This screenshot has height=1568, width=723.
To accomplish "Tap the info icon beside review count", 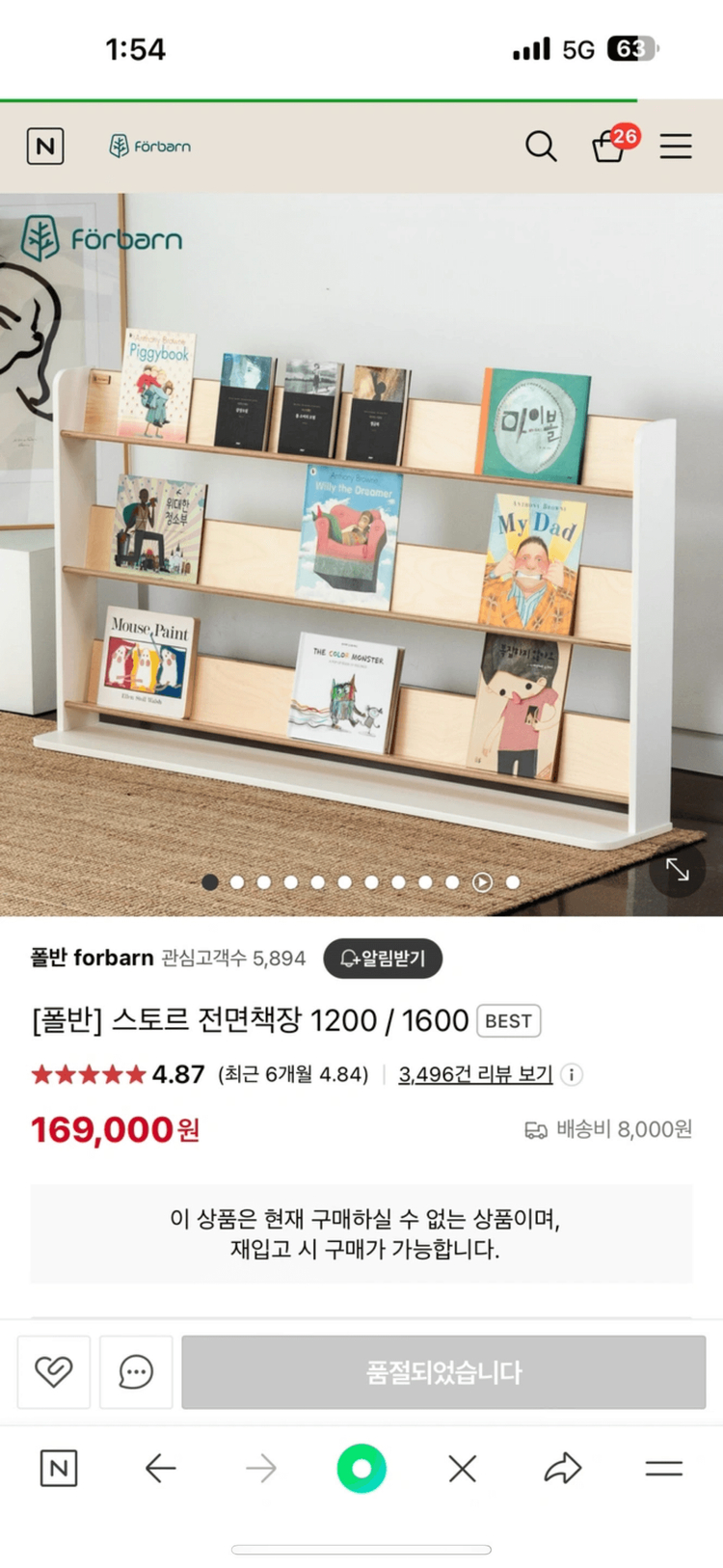I will (572, 1074).
